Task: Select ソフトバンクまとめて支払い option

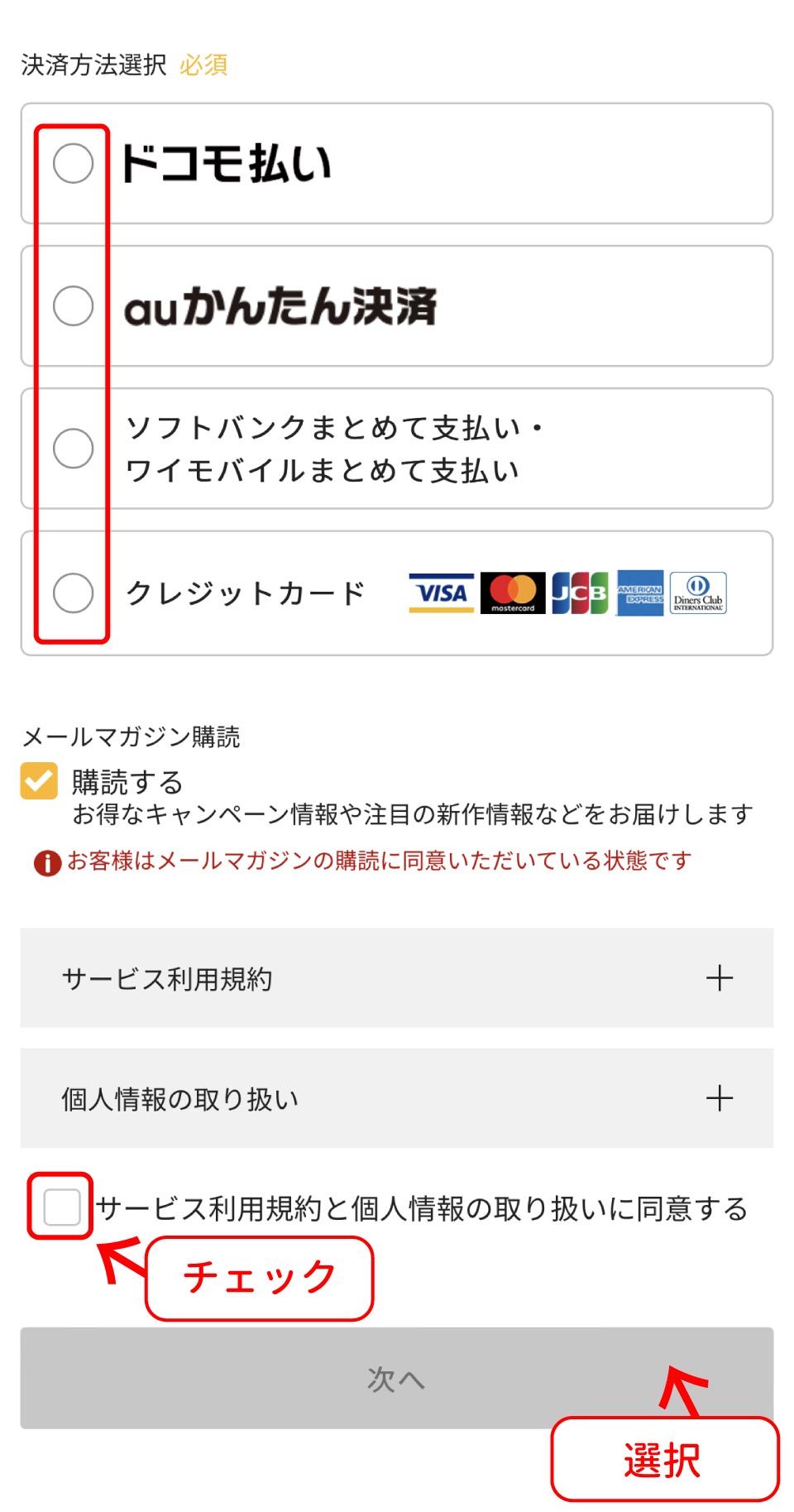Action: pos(73,449)
